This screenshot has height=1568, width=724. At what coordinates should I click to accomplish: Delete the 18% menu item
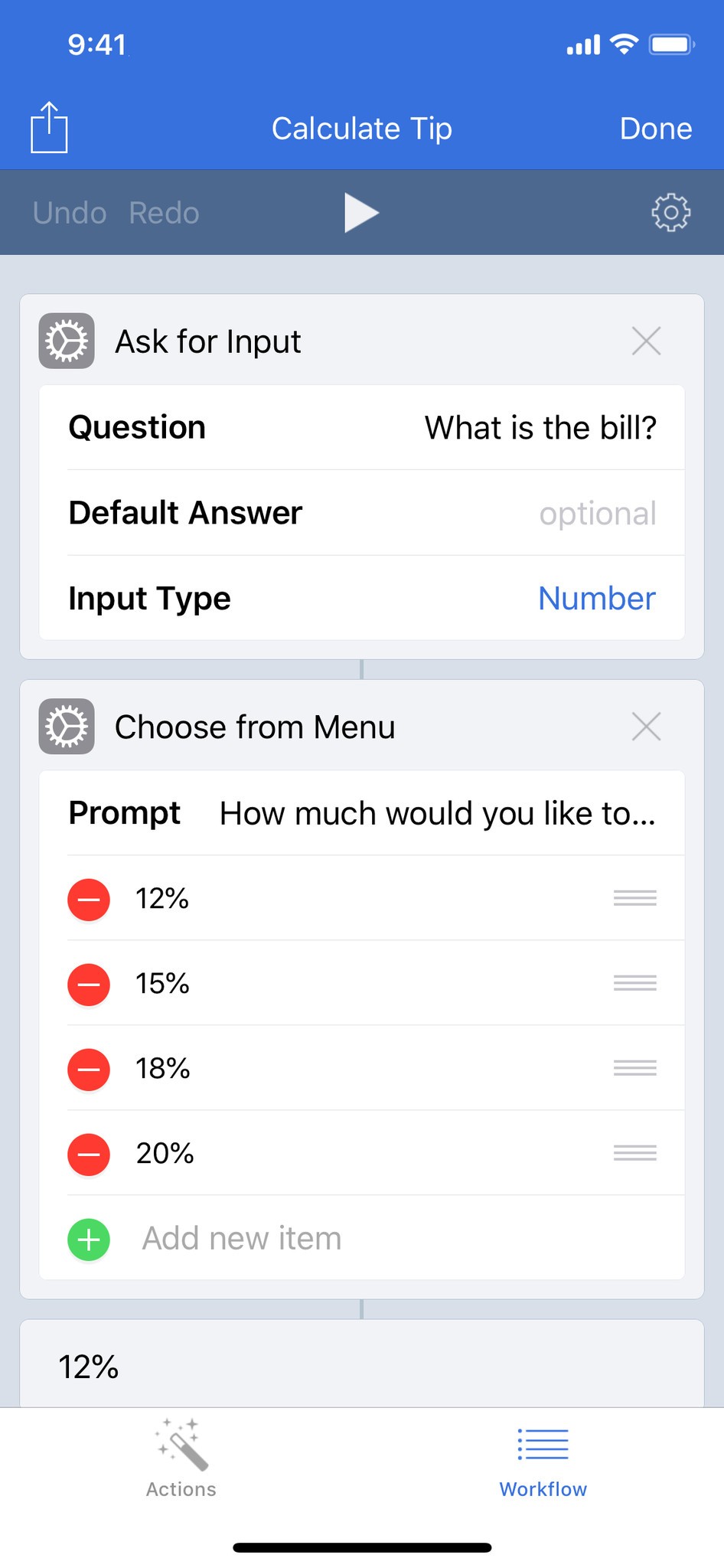click(x=89, y=1069)
